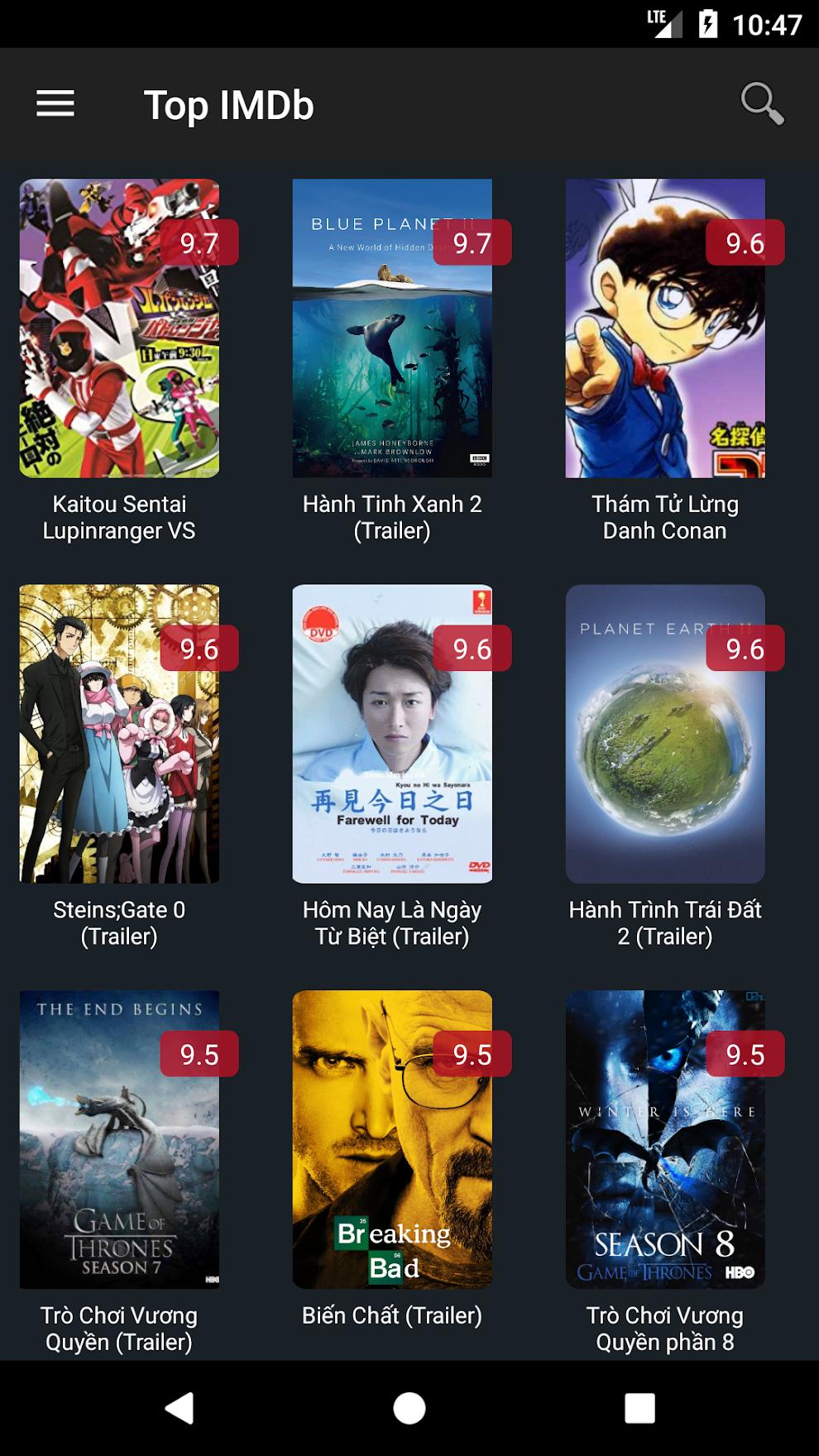Select Hành Tinh Xanh 2 (Trailer)
819x1456 pixels.
click(392, 328)
